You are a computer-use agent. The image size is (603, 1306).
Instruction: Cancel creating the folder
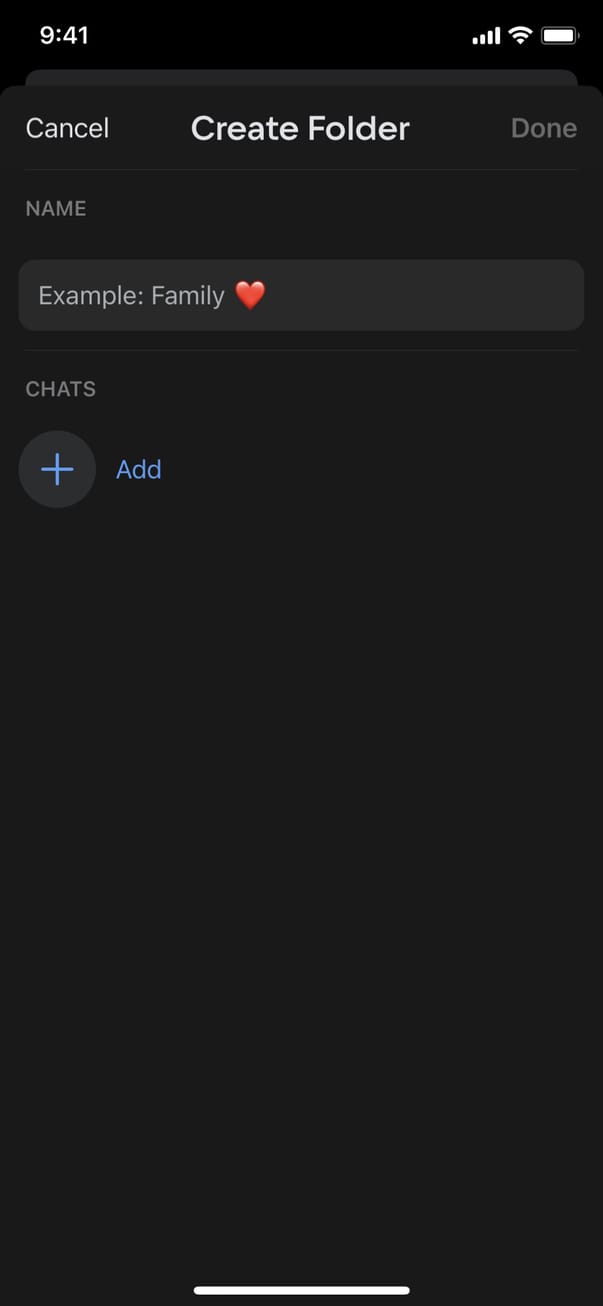pyautogui.click(x=67, y=128)
